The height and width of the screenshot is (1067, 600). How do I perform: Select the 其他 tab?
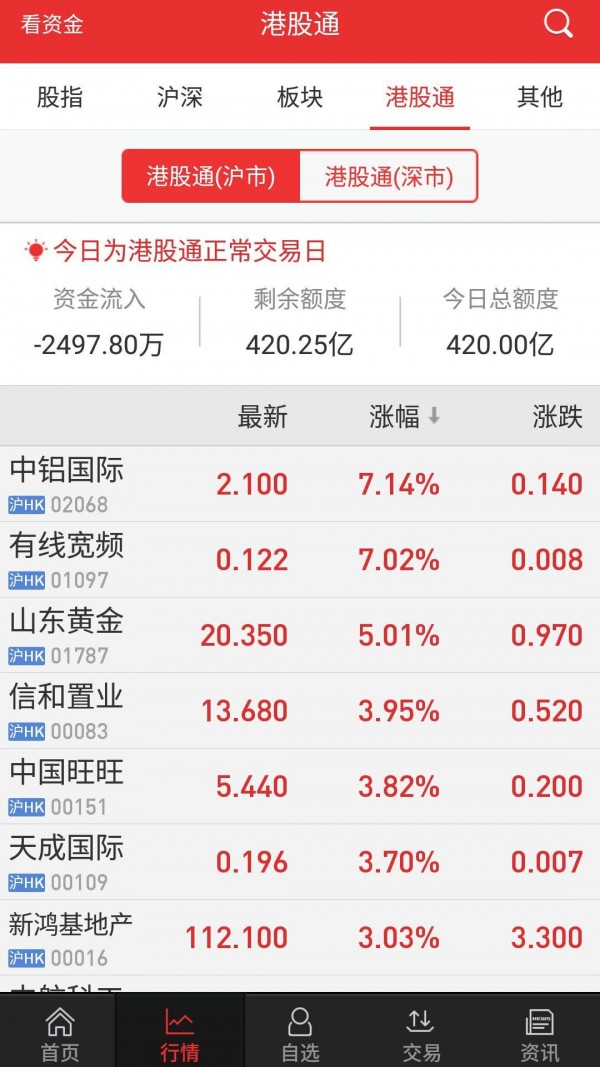click(540, 97)
